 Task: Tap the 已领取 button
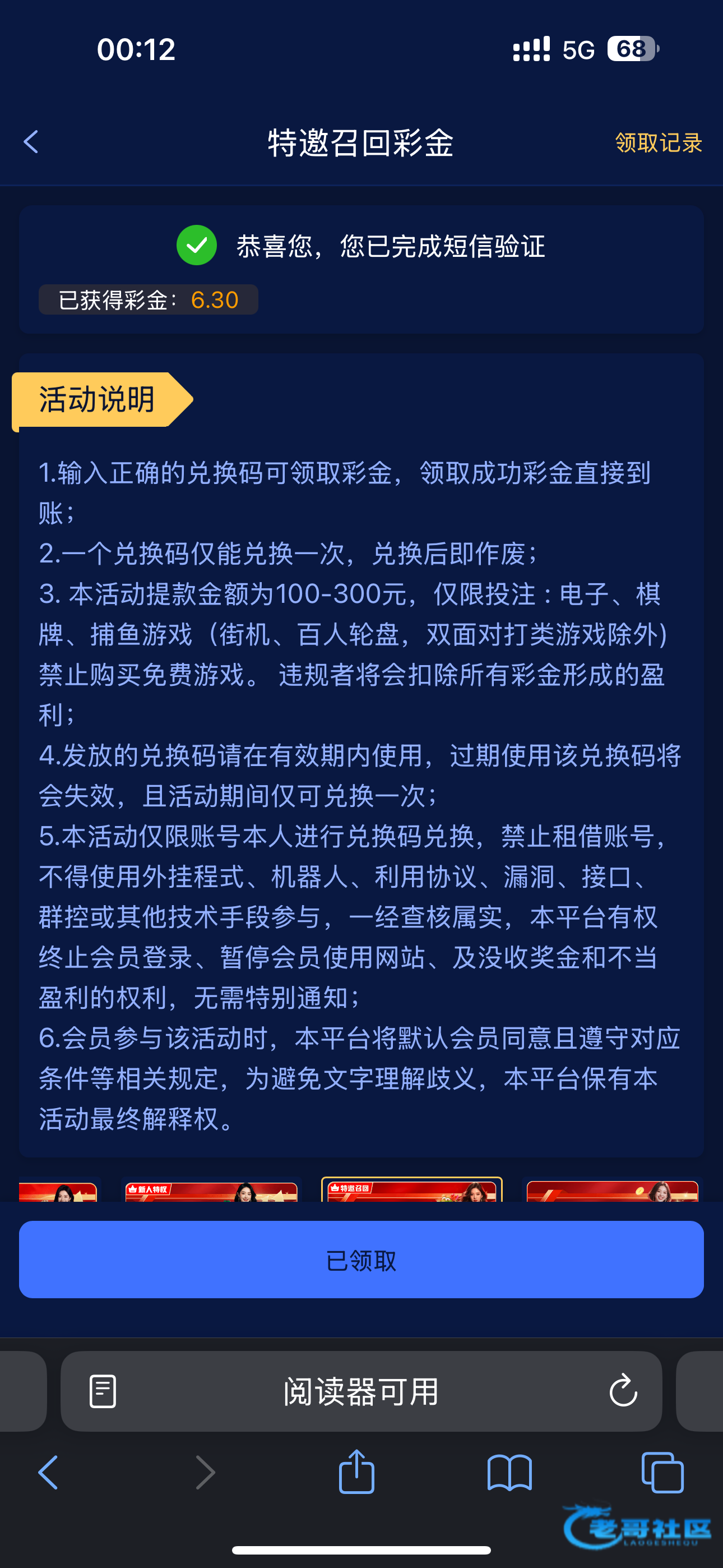point(361,1260)
